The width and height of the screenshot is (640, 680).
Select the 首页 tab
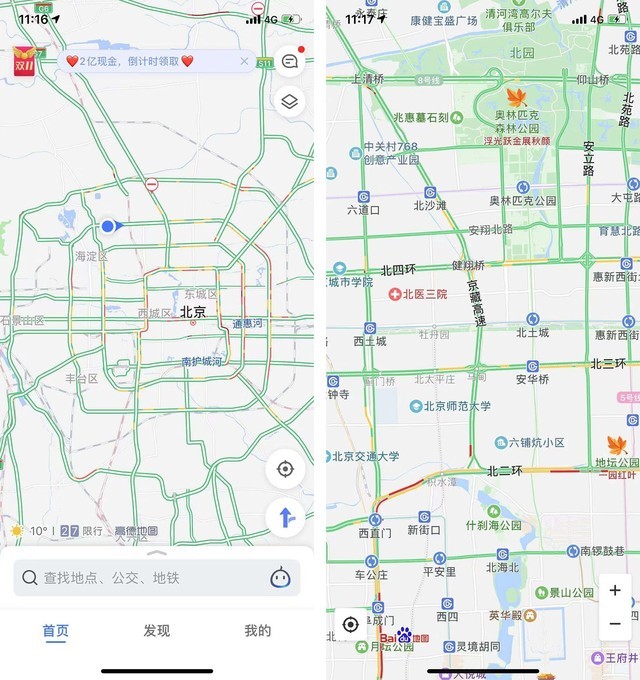coord(56,631)
